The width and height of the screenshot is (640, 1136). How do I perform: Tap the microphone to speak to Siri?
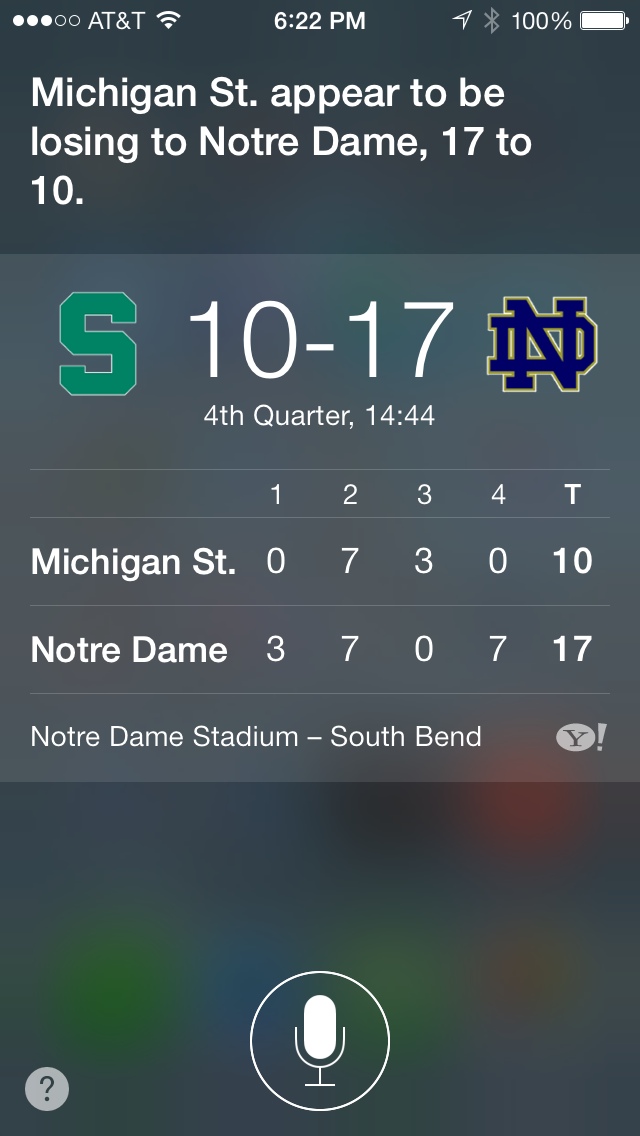tap(320, 1041)
